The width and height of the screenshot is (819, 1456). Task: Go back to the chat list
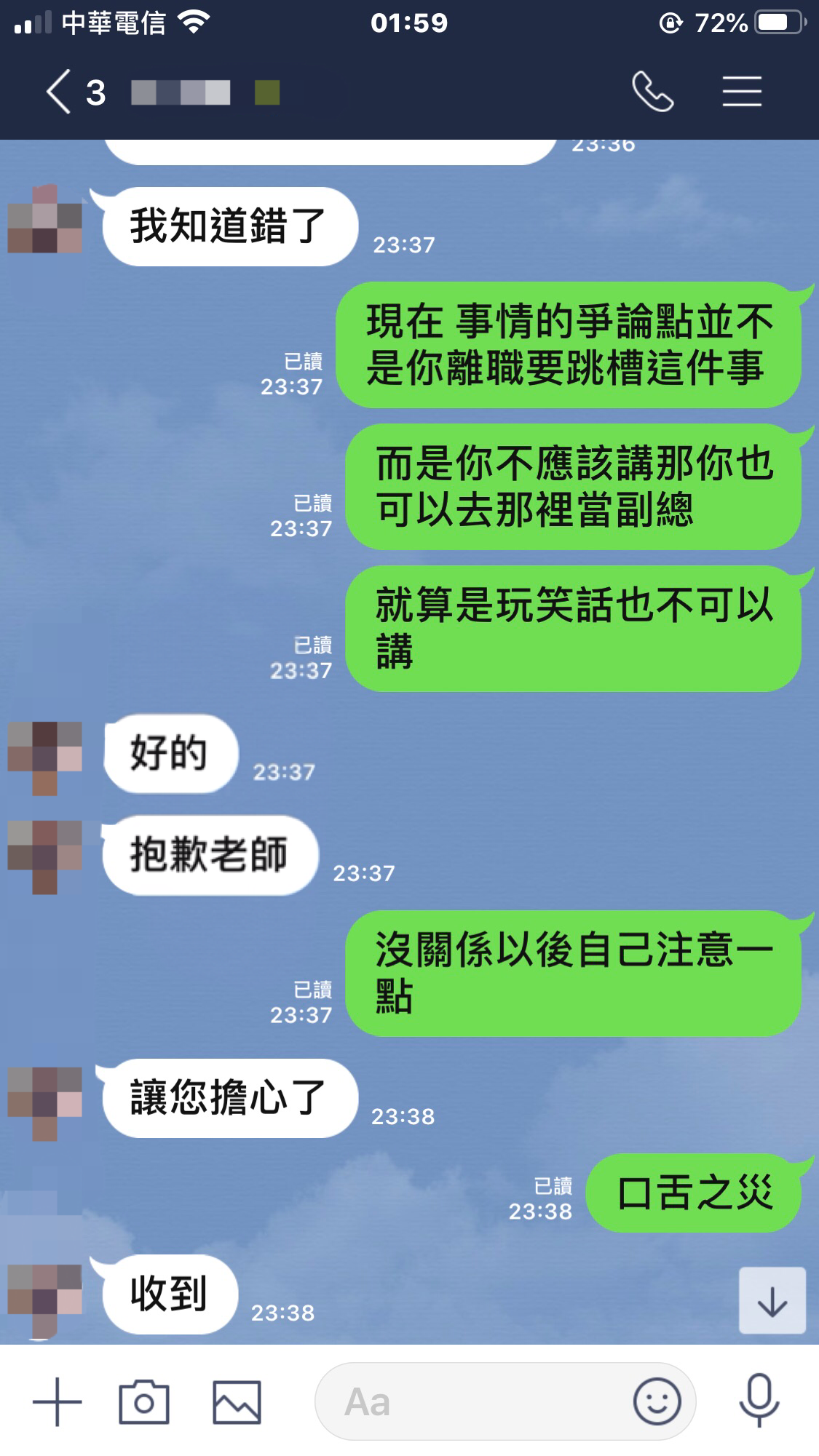pos(60,92)
